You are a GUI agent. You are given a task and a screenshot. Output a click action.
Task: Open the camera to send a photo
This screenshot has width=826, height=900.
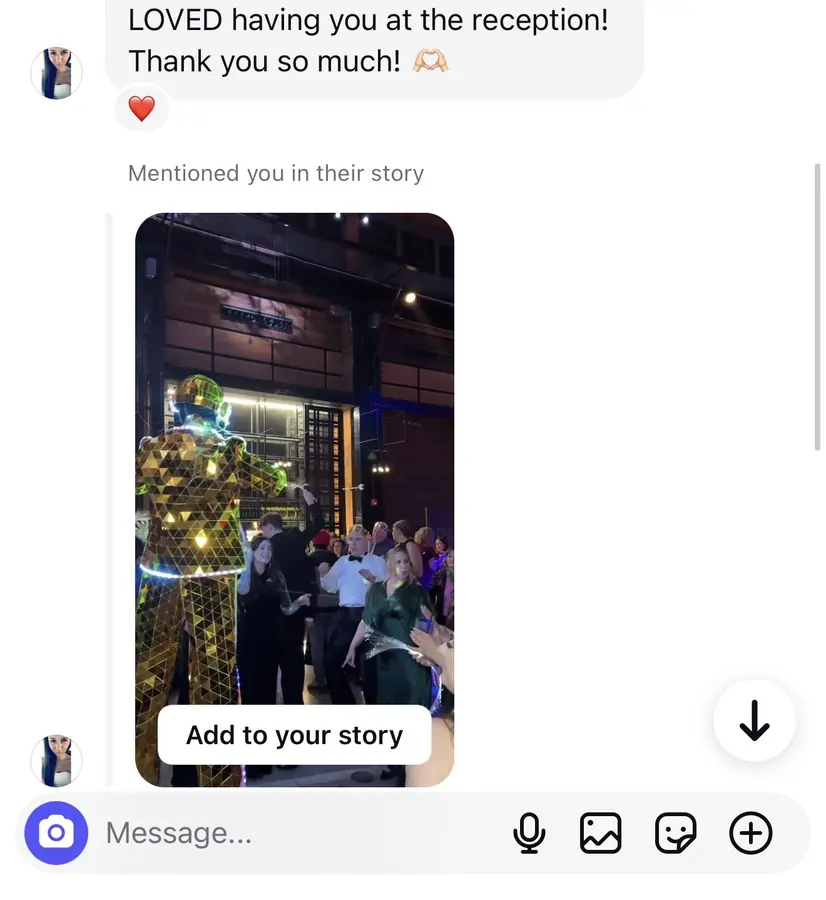click(x=56, y=832)
